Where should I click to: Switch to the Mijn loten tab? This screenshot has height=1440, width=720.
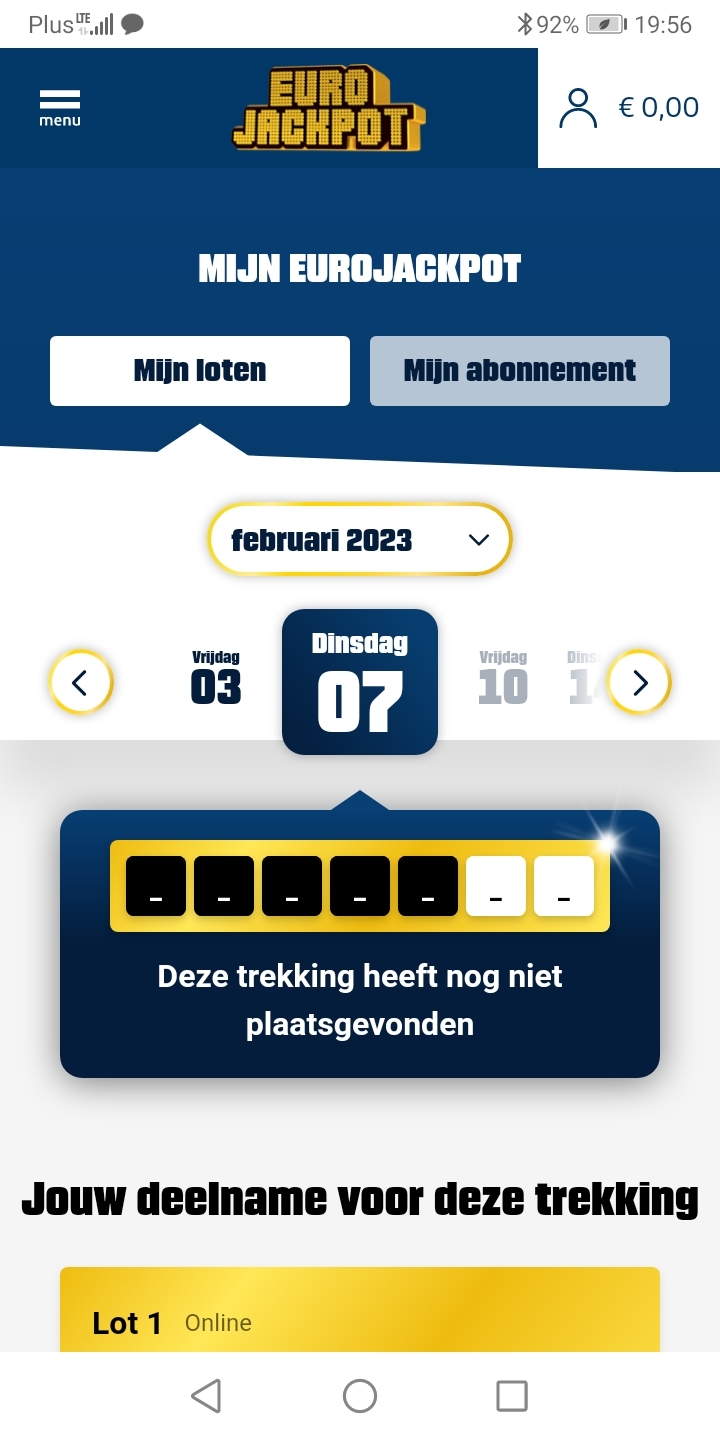point(200,371)
